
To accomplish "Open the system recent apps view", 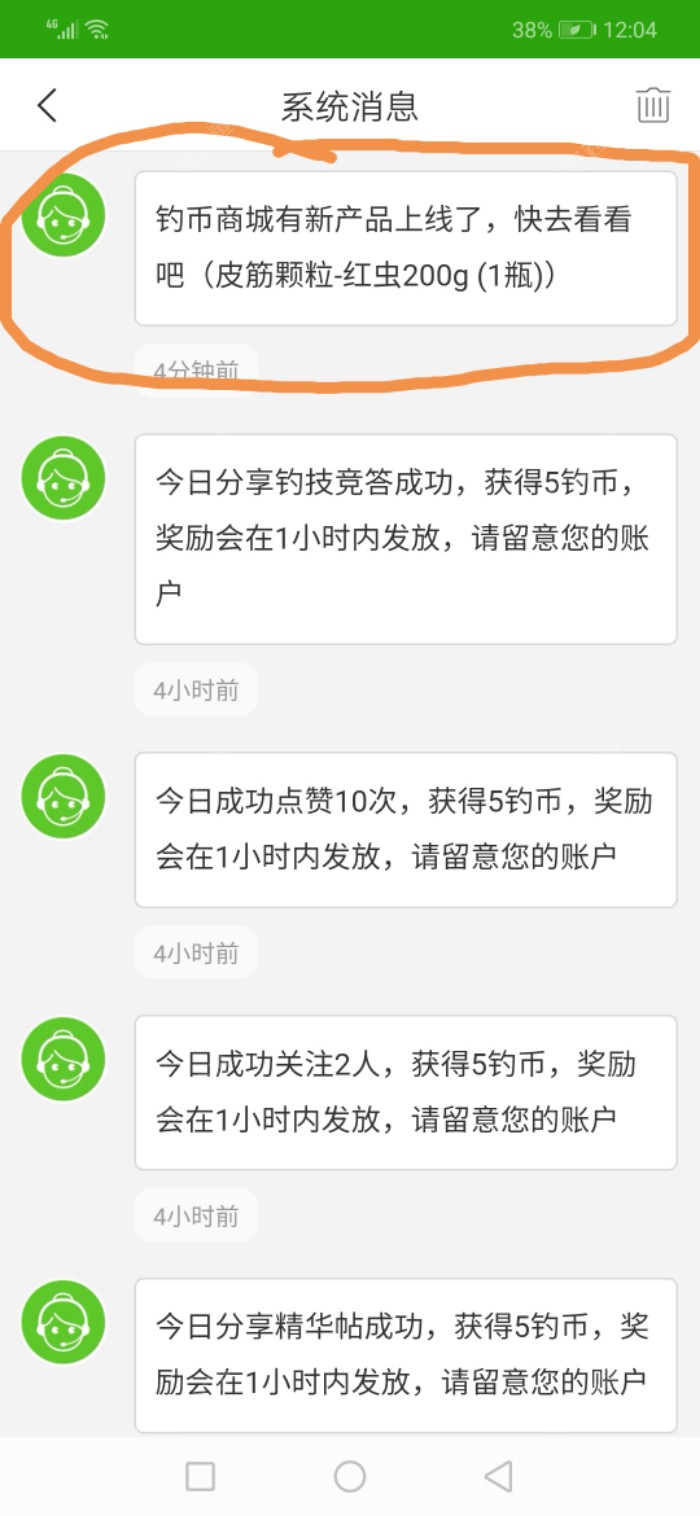I will (x=200, y=1476).
